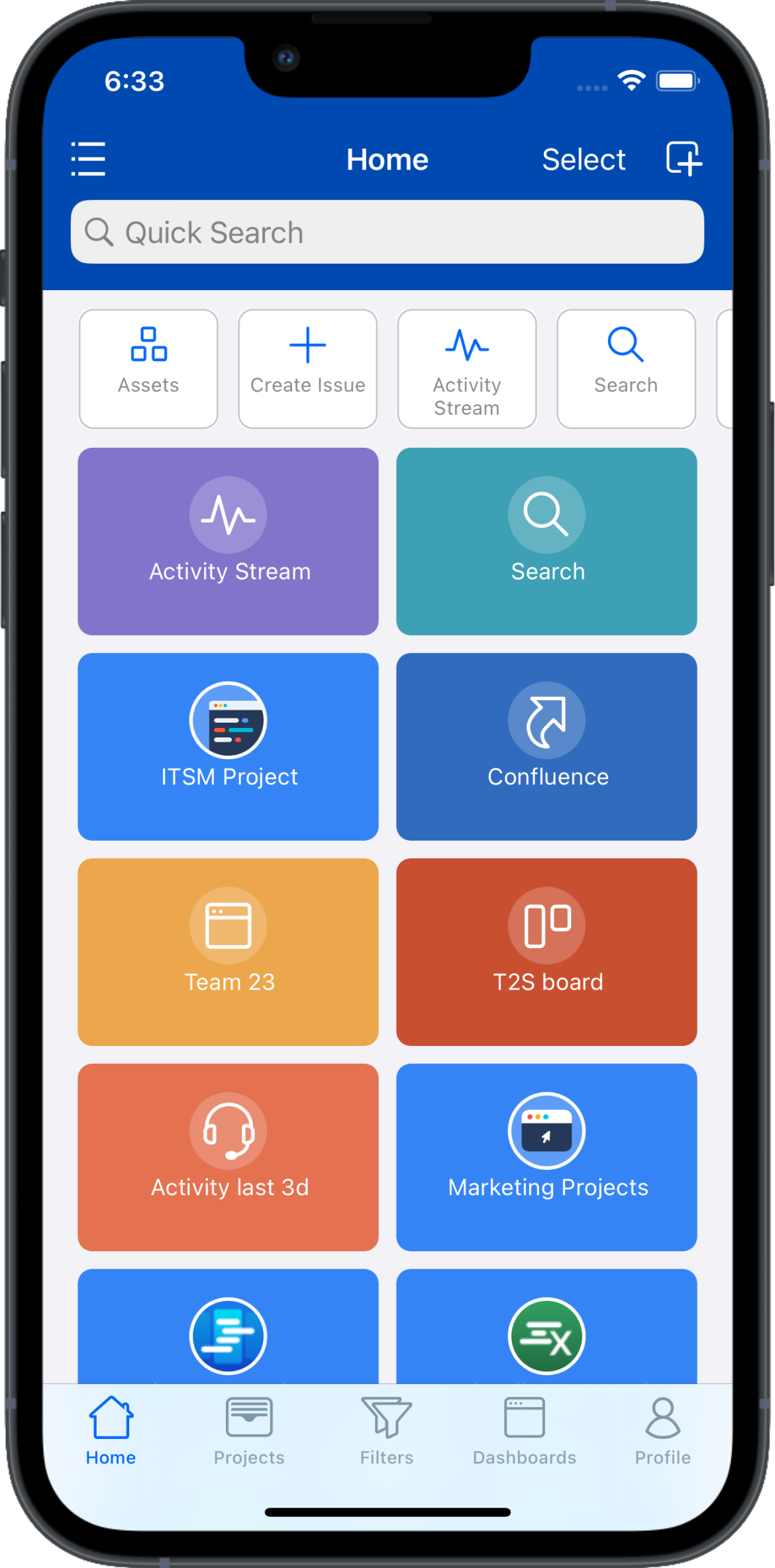Open the teal Search tile
The height and width of the screenshot is (1568, 775).
coord(546,541)
